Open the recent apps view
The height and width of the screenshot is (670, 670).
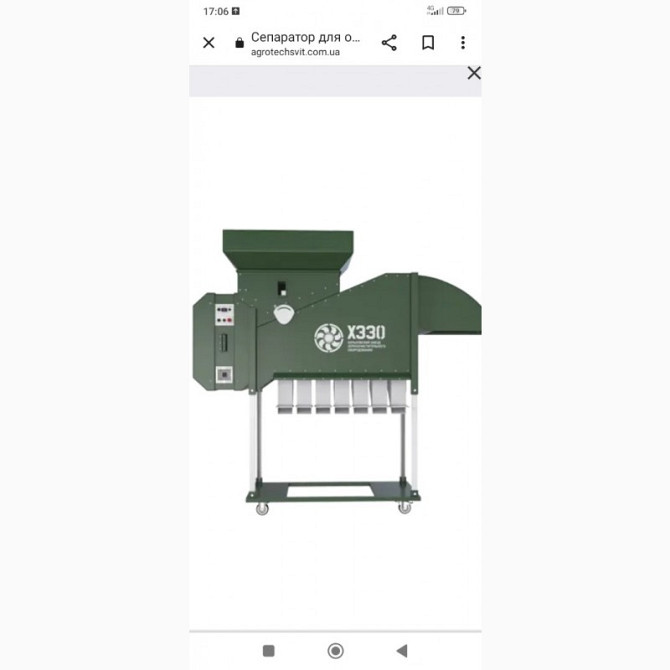tap(268, 651)
